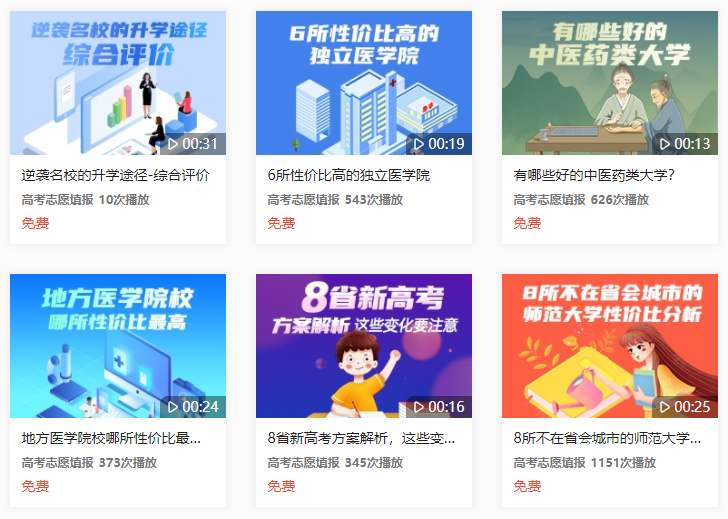Watch 地方医学院校哪所性价比最高 video
The height and width of the screenshot is (519, 728).
117,346
